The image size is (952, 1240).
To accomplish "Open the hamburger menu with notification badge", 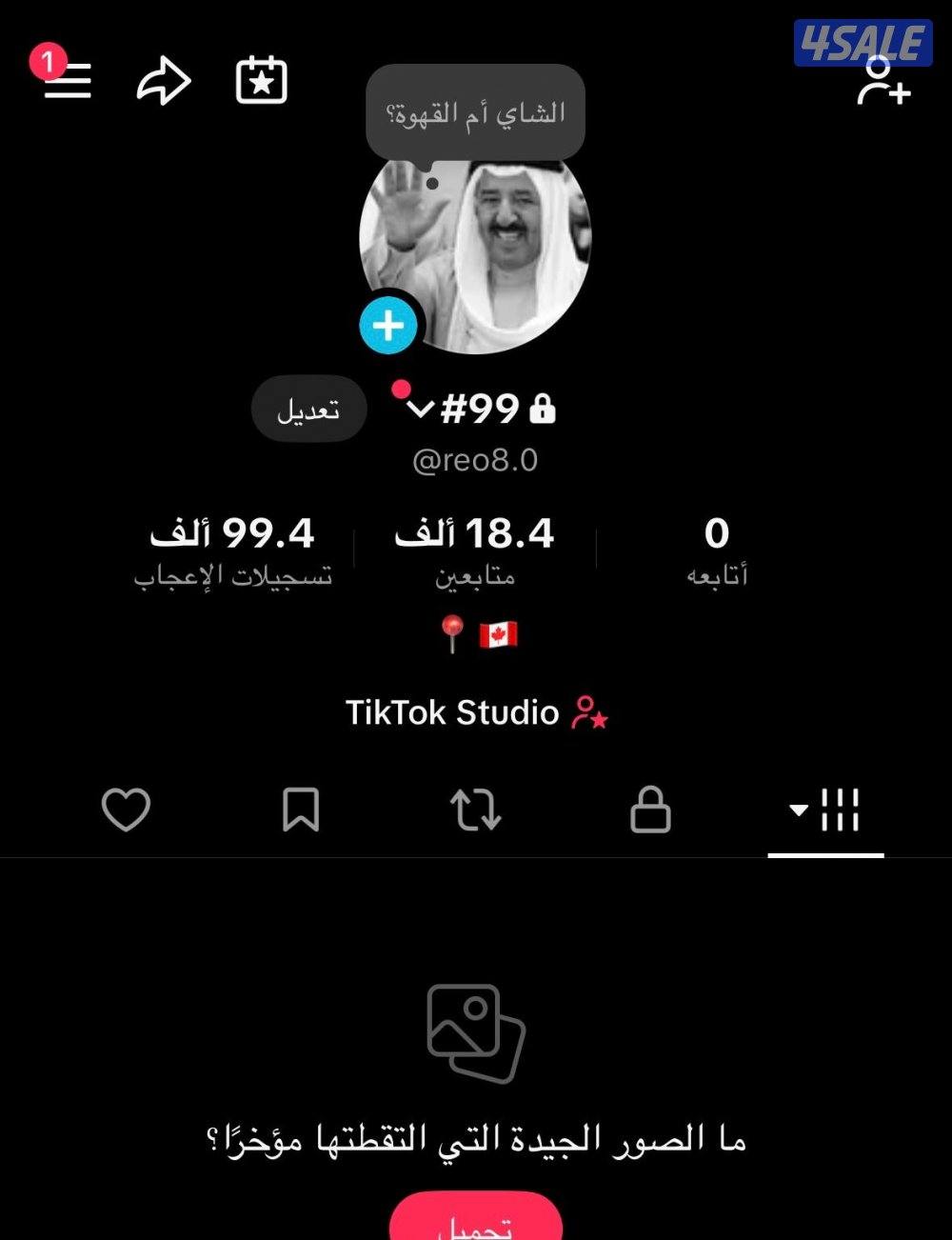I will pos(66,80).
